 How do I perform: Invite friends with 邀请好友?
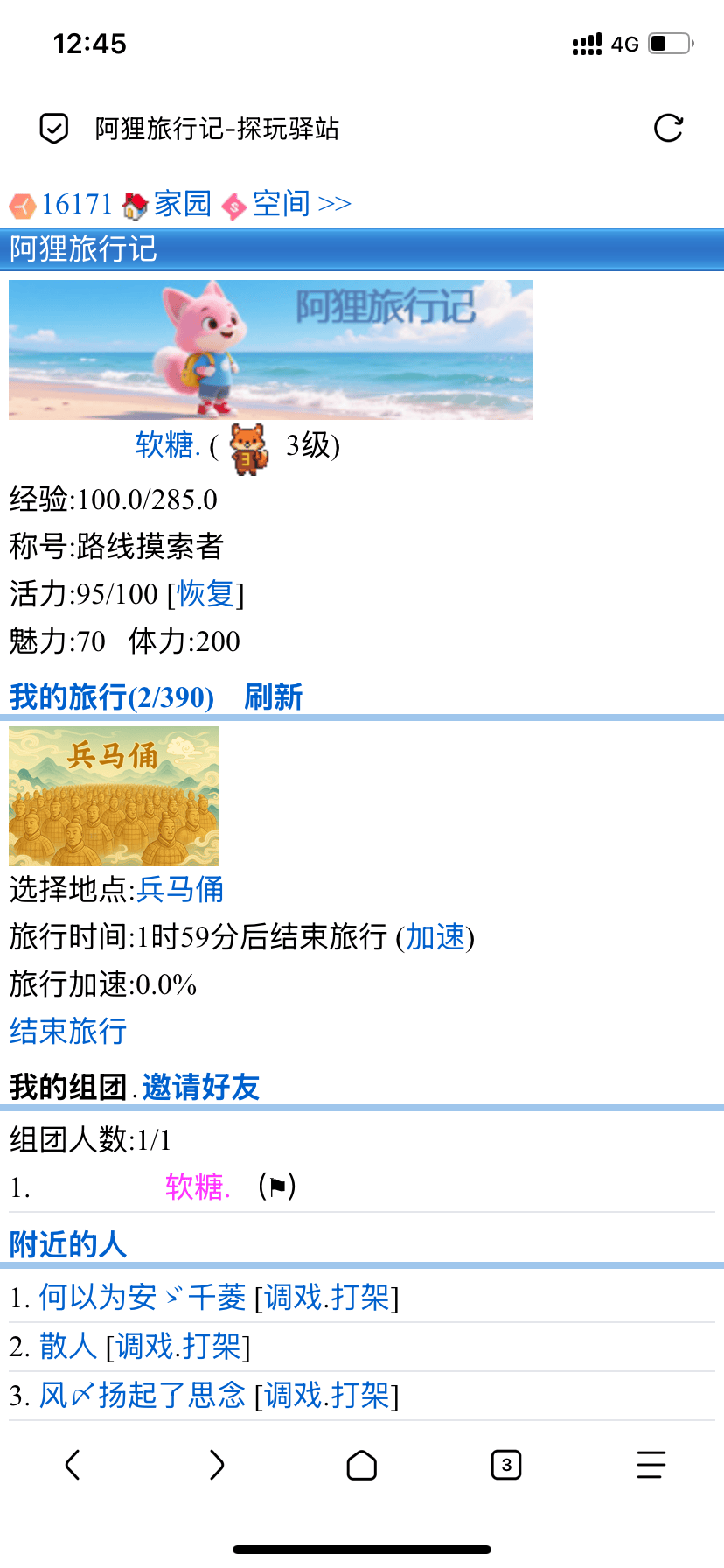tap(200, 1088)
